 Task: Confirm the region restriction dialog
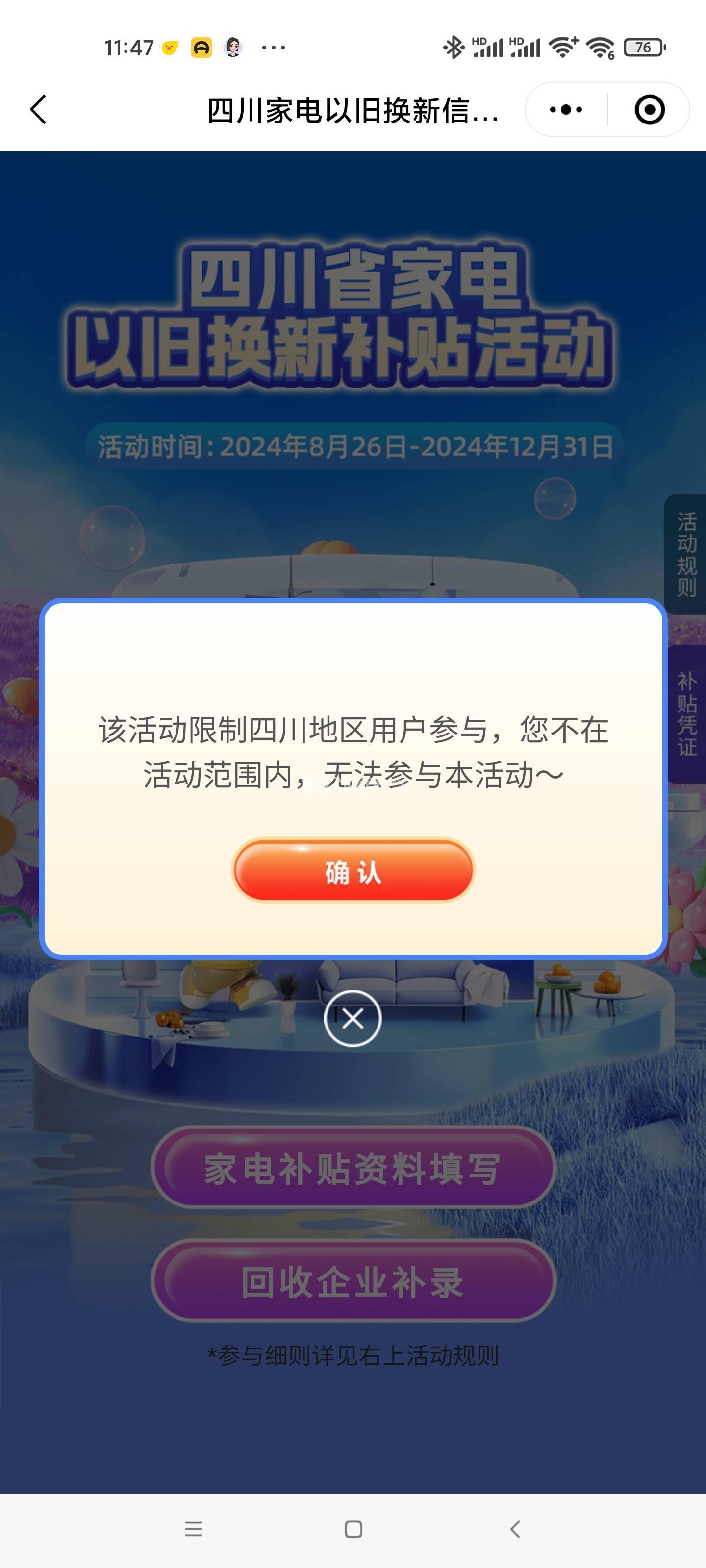(353, 871)
